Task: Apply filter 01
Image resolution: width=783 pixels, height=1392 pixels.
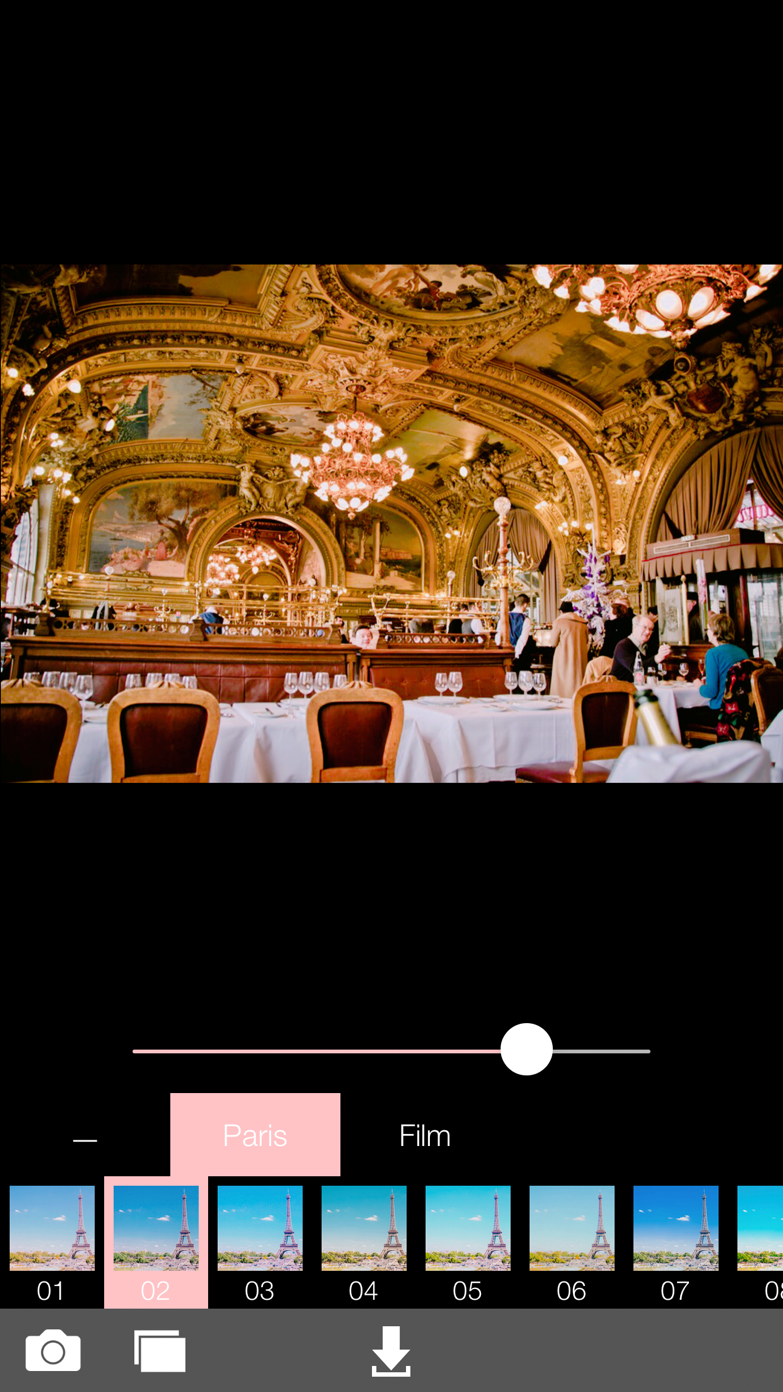Action: tap(52, 1243)
